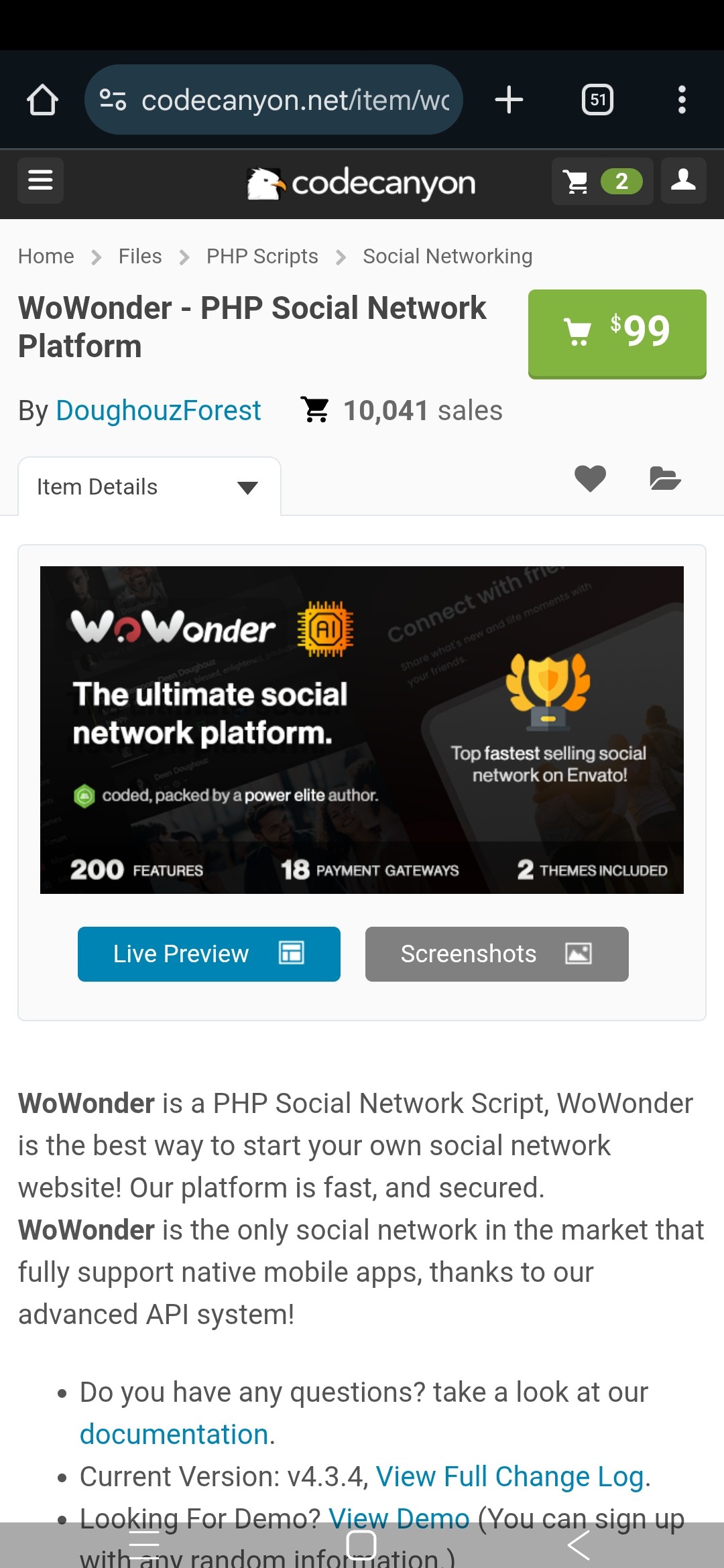Viewport: 724px width, 1568px height.
Task: Add the item to a collection folder
Action: [665, 478]
